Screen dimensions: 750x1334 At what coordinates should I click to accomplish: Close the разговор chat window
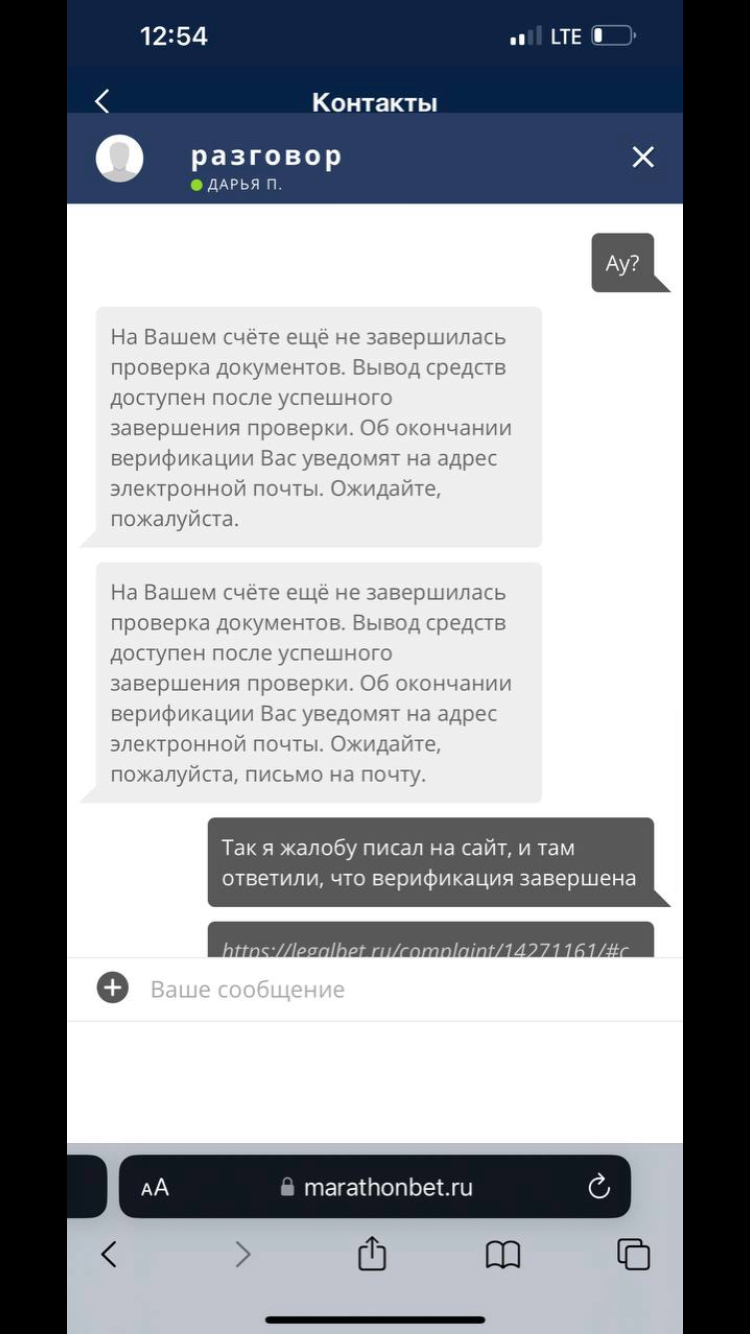[x=643, y=157]
